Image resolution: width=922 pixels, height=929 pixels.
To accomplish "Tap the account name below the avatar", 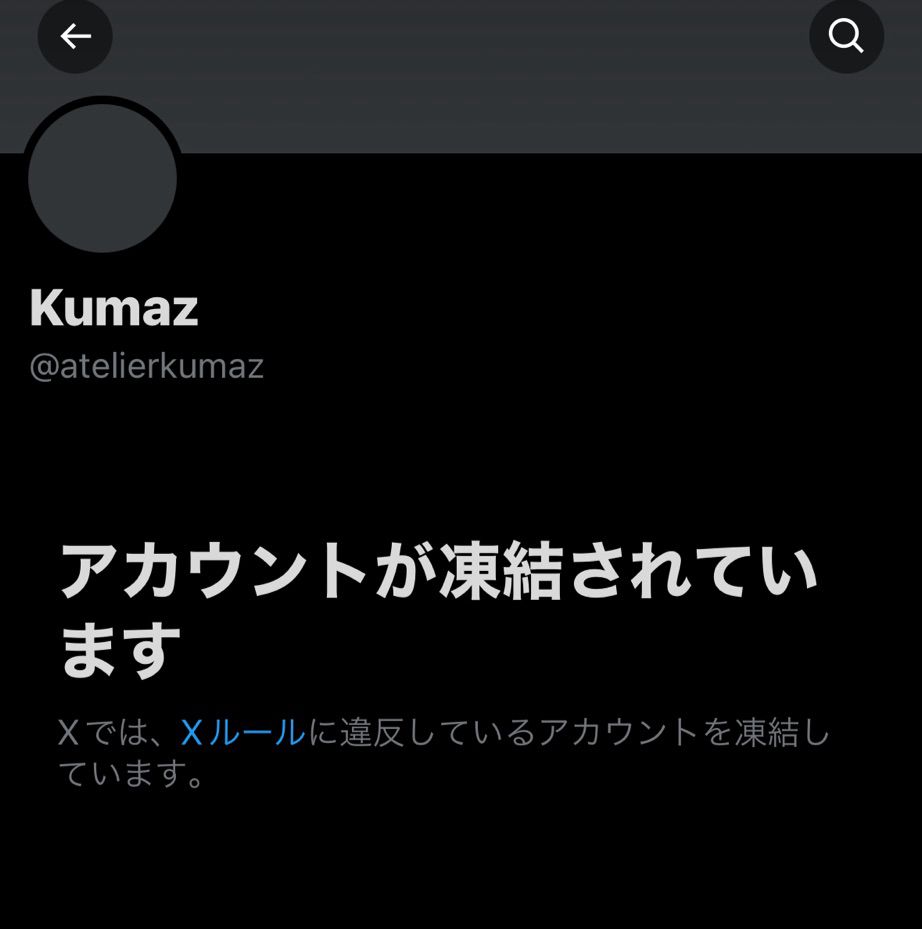I will 113,309.
